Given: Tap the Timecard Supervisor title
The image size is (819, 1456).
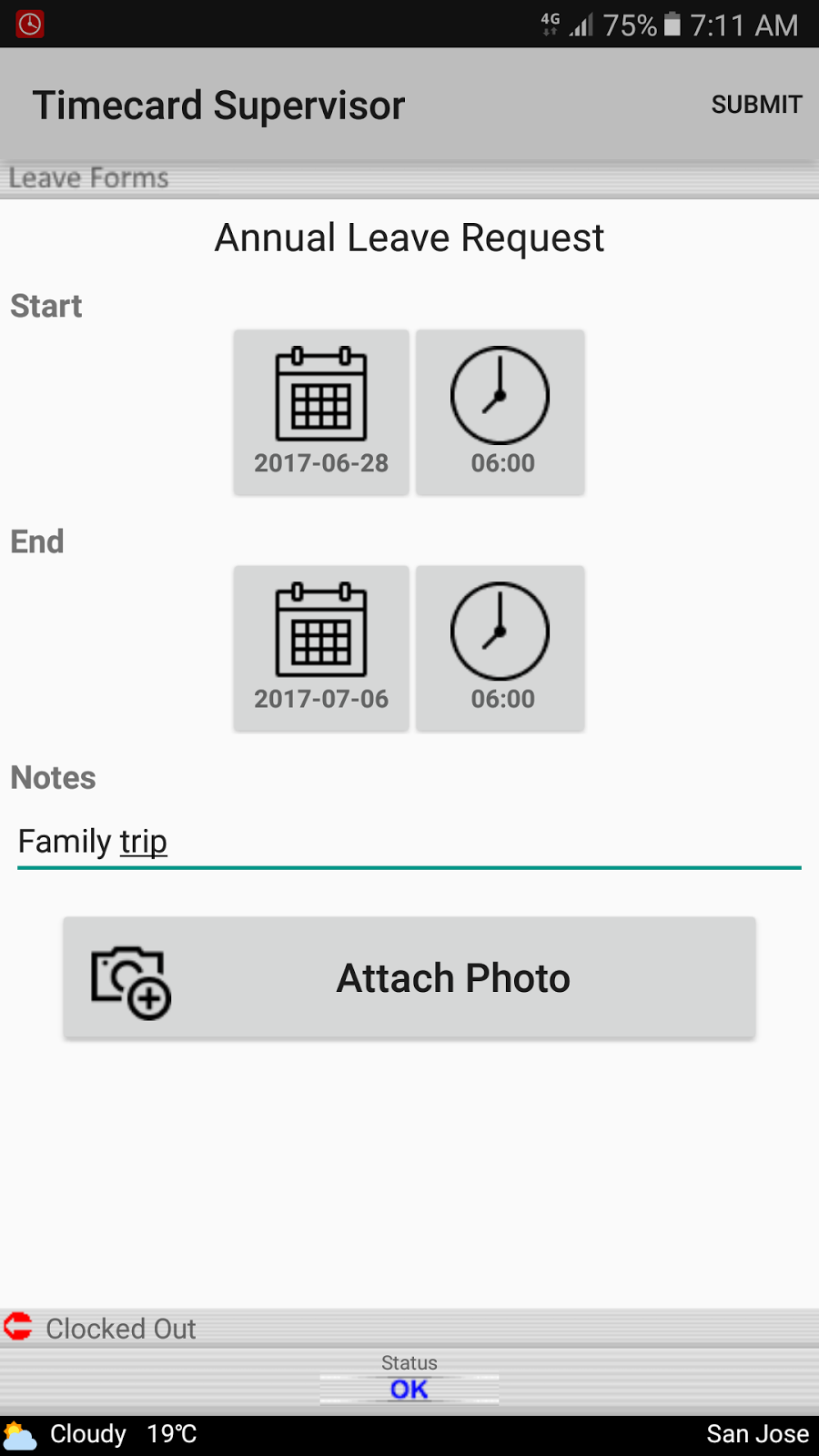Looking at the screenshot, I should [218, 104].
